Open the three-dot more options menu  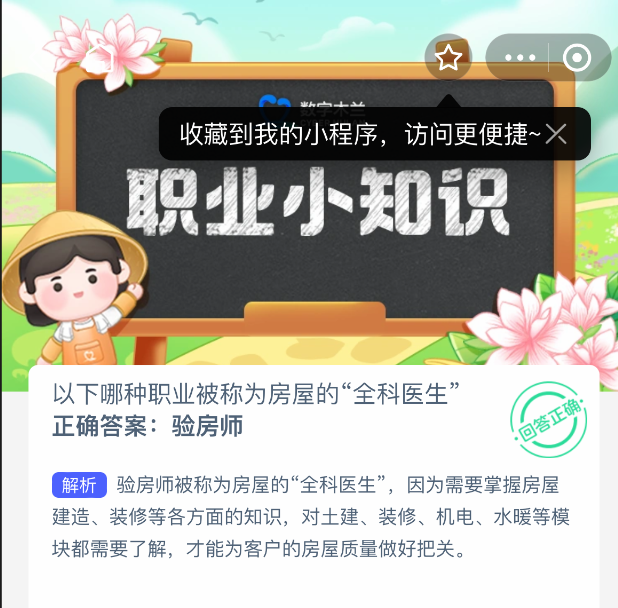tap(520, 58)
